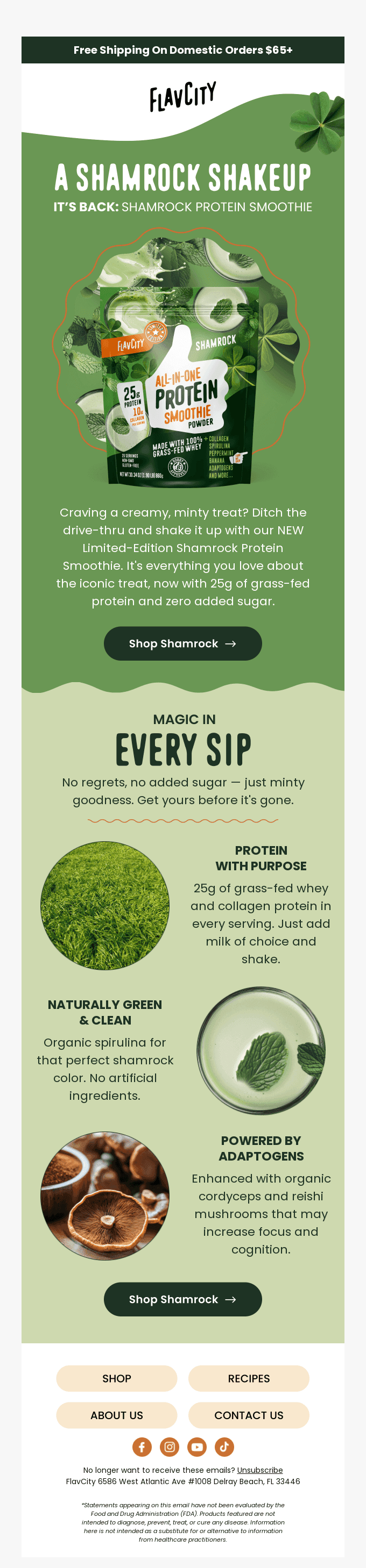Open the TikTok icon
This screenshot has width=366, height=1568.
click(224, 1447)
